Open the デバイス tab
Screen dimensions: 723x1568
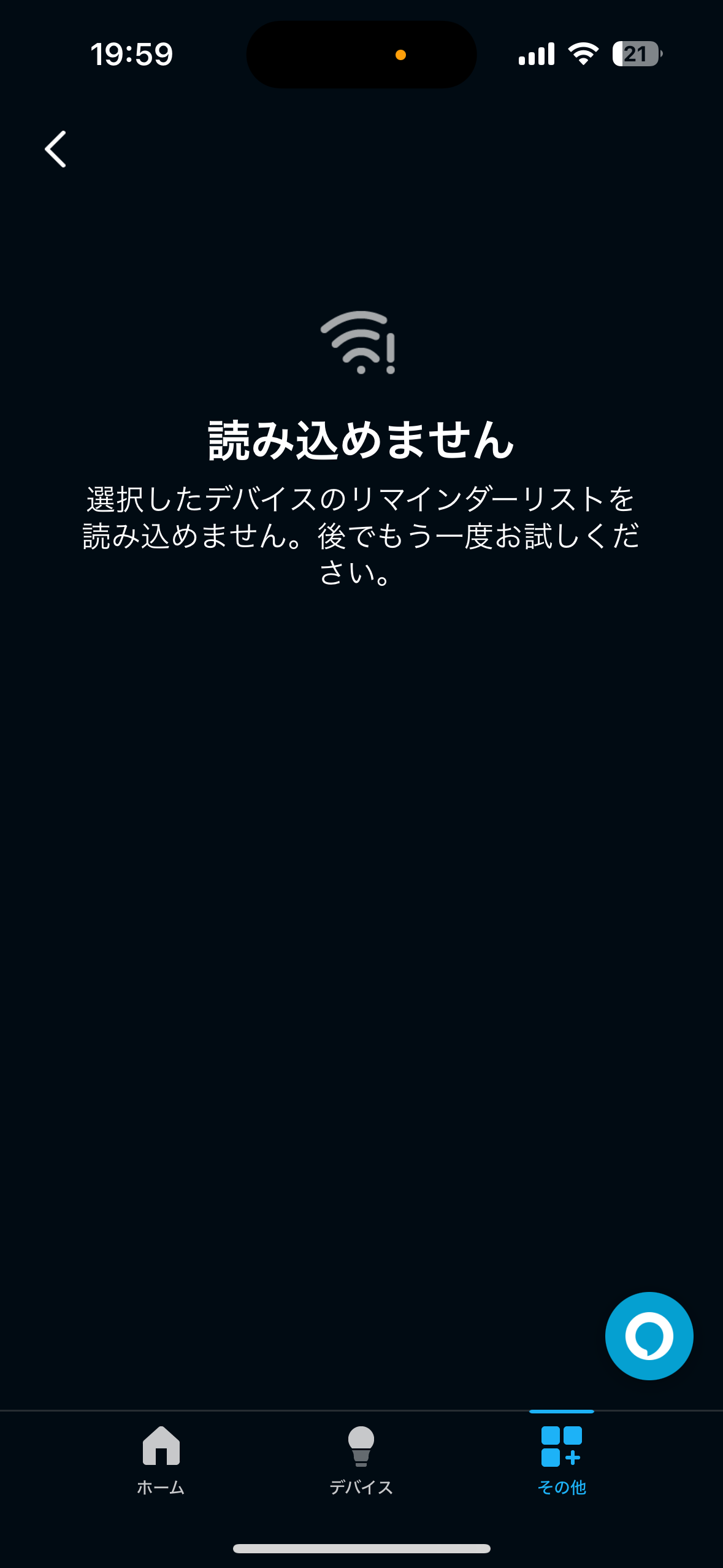[x=361, y=1459]
